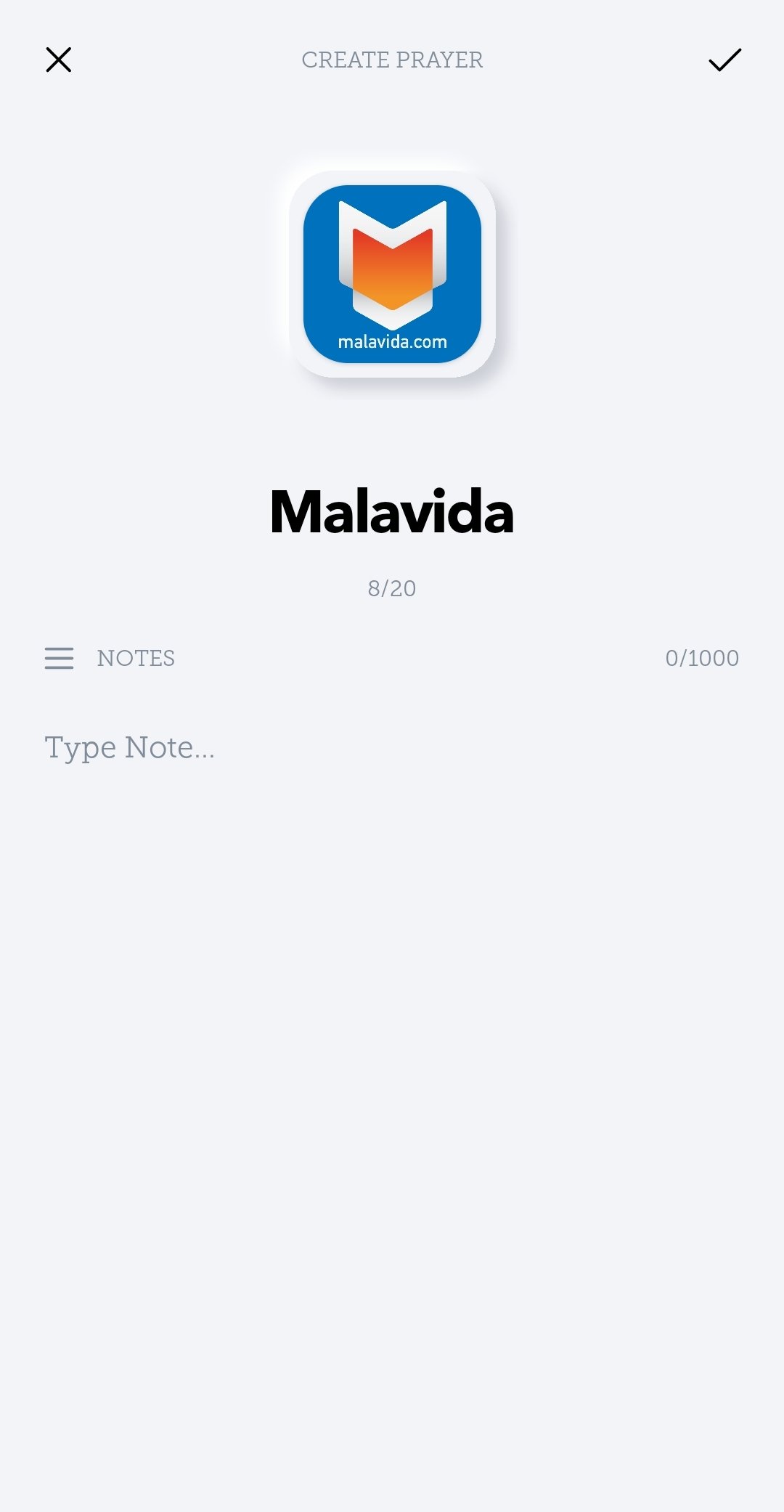Close the Create Prayer screen
The height and width of the screenshot is (1512, 784).
point(59,60)
